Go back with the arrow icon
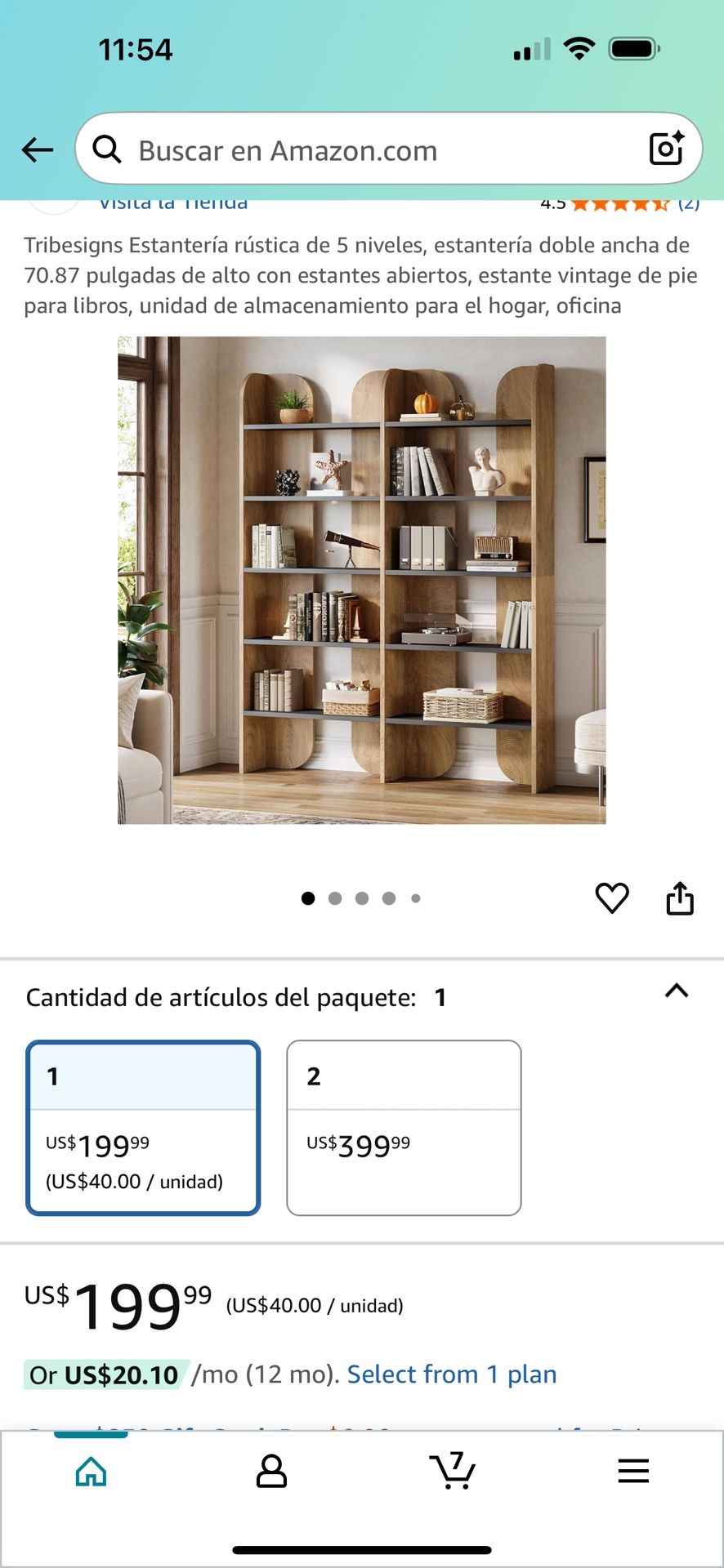The width and height of the screenshot is (724, 1568). pyautogui.click(x=36, y=149)
